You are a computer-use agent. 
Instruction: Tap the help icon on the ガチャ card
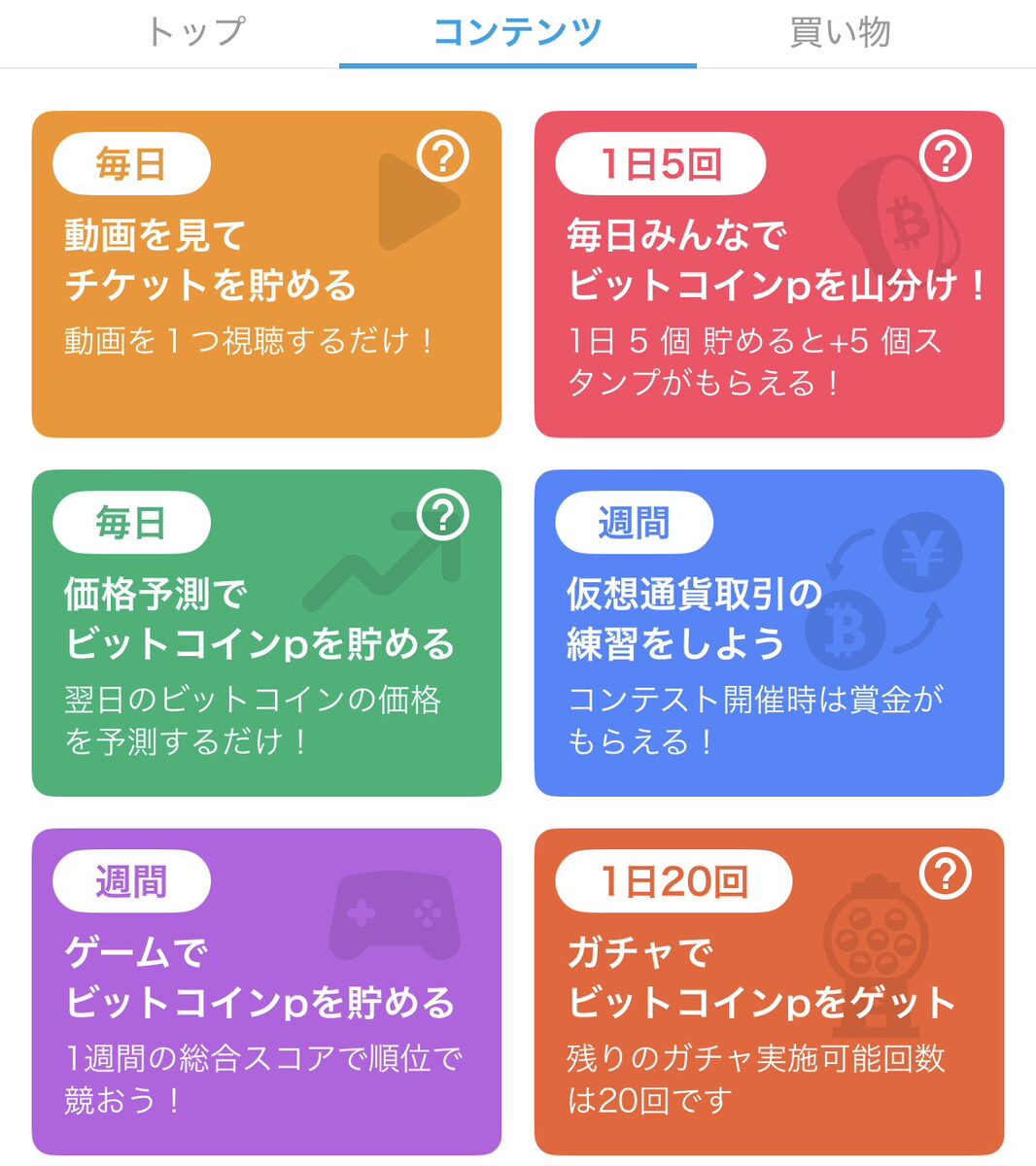coord(946,874)
